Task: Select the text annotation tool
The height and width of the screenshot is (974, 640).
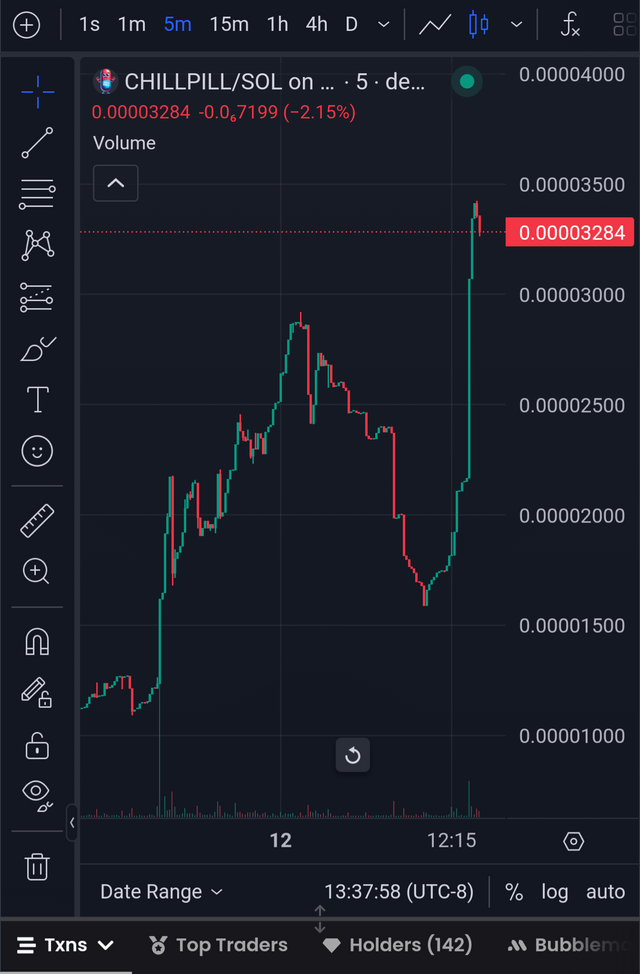Action: click(37, 400)
